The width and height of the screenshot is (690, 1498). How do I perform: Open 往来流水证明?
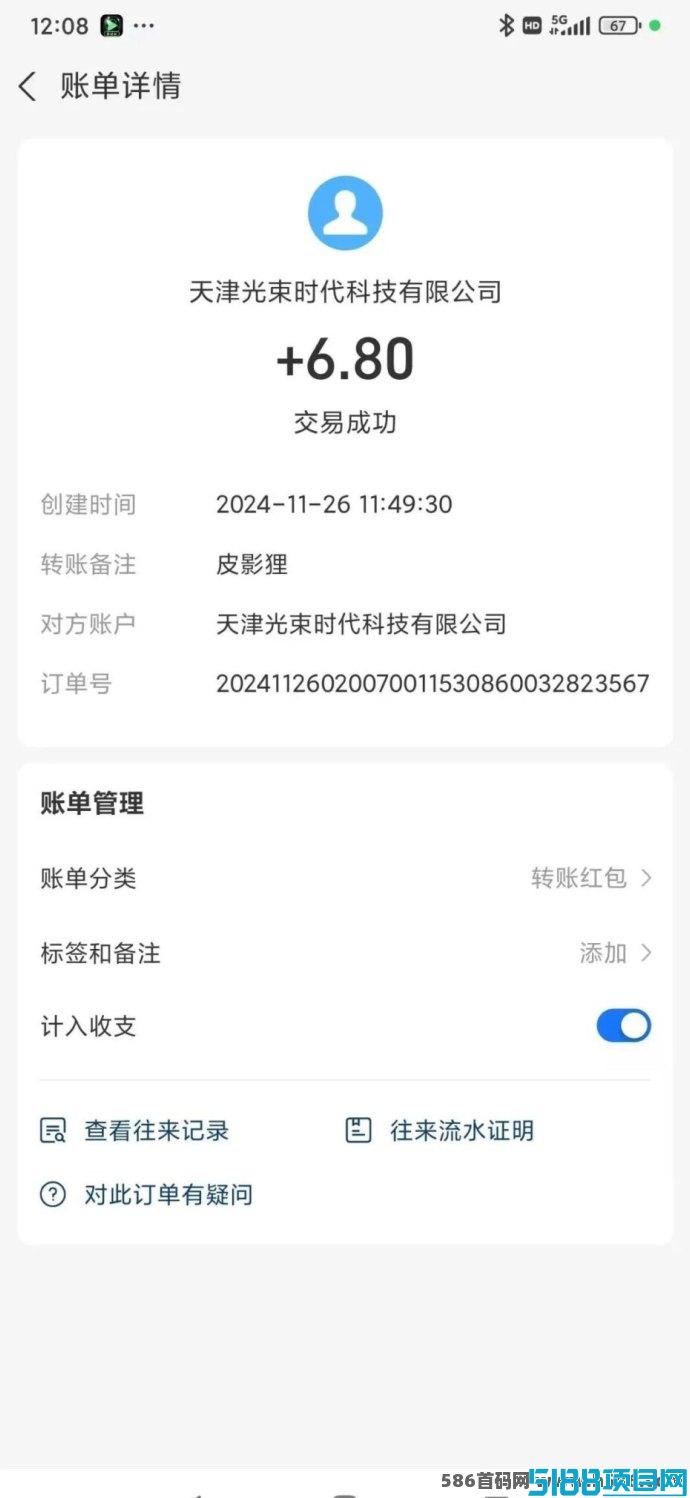click(440, 1131)
